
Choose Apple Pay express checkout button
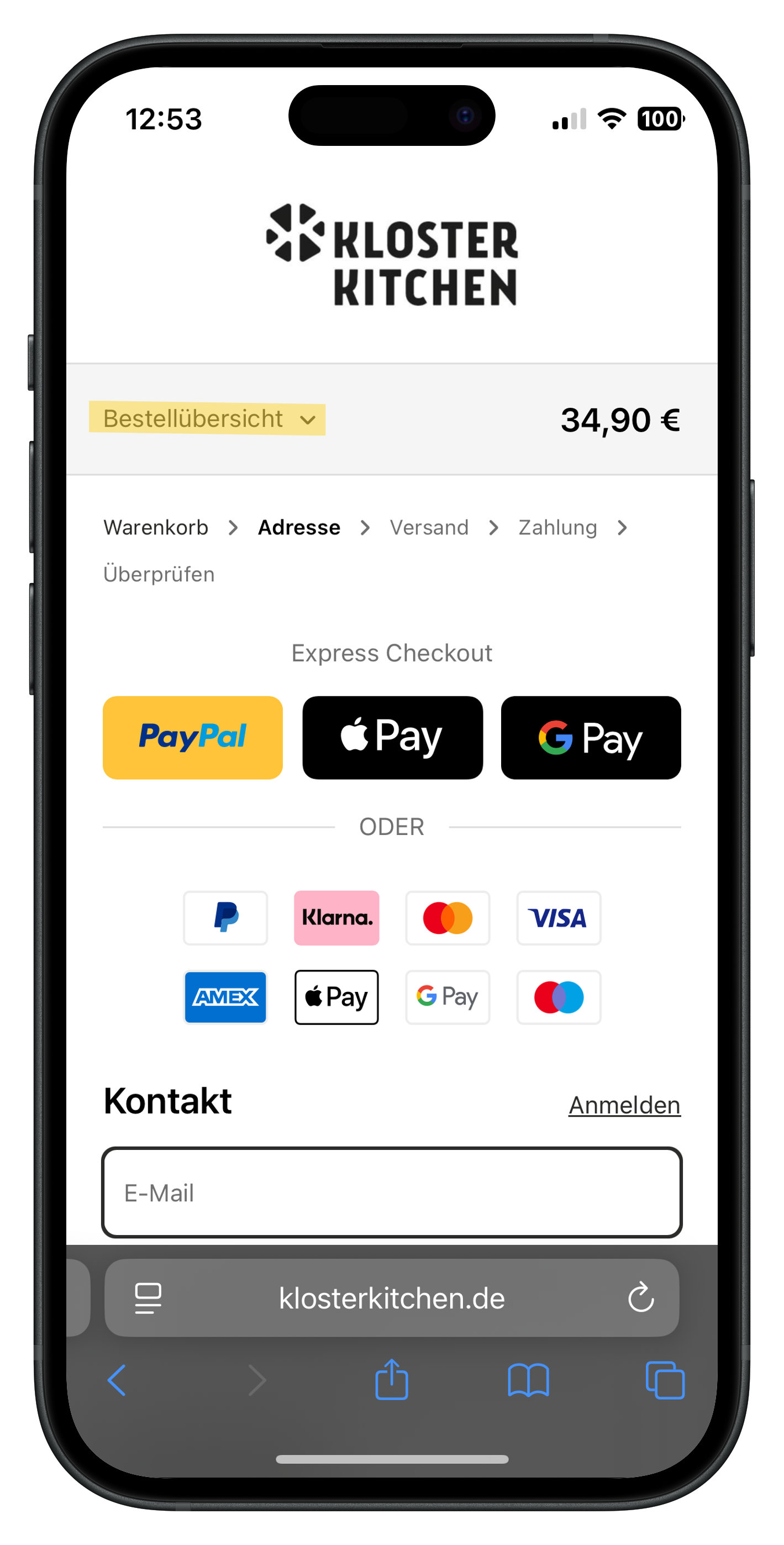point(392,738)
